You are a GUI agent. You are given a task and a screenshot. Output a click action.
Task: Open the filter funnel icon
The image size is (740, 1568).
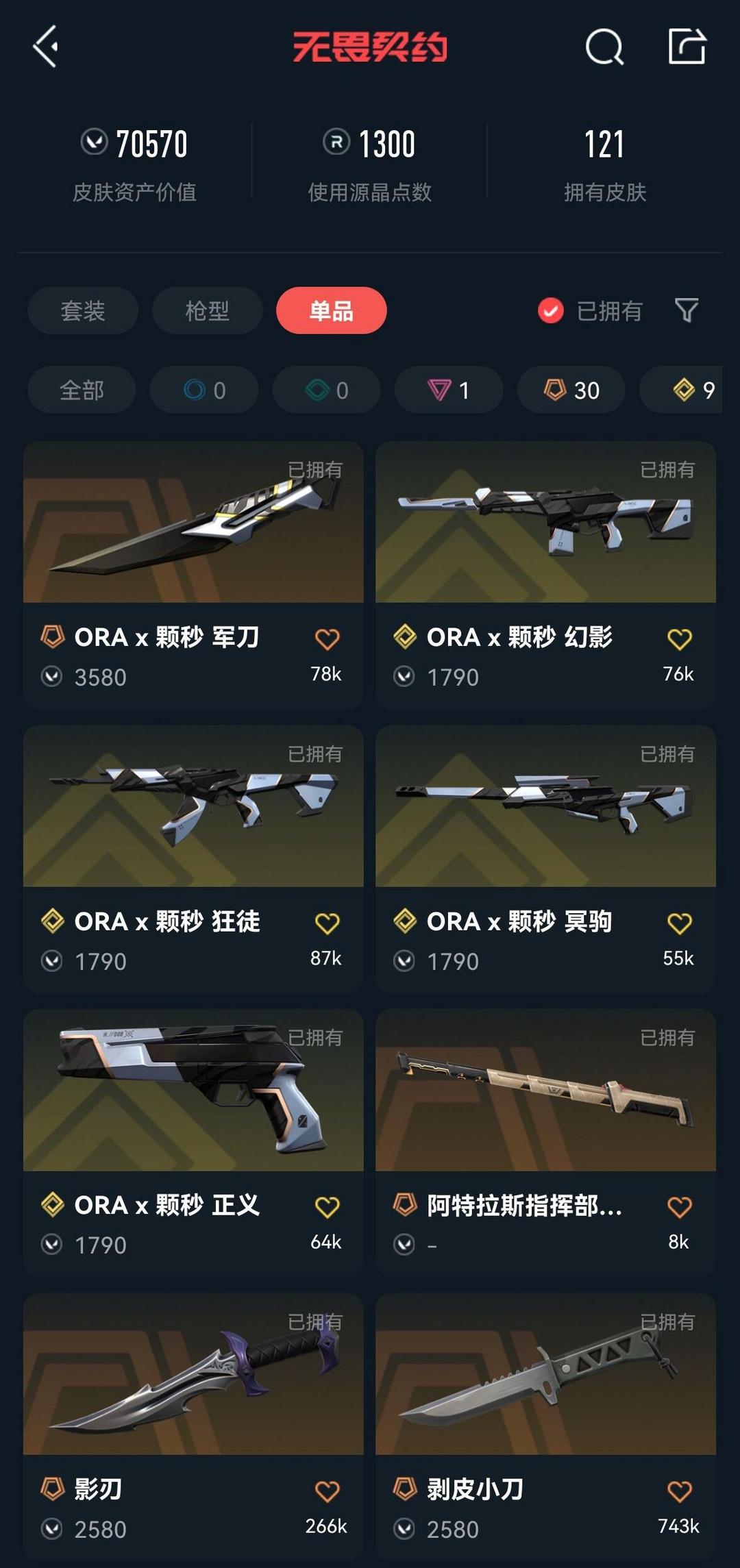tap(687, 311)
